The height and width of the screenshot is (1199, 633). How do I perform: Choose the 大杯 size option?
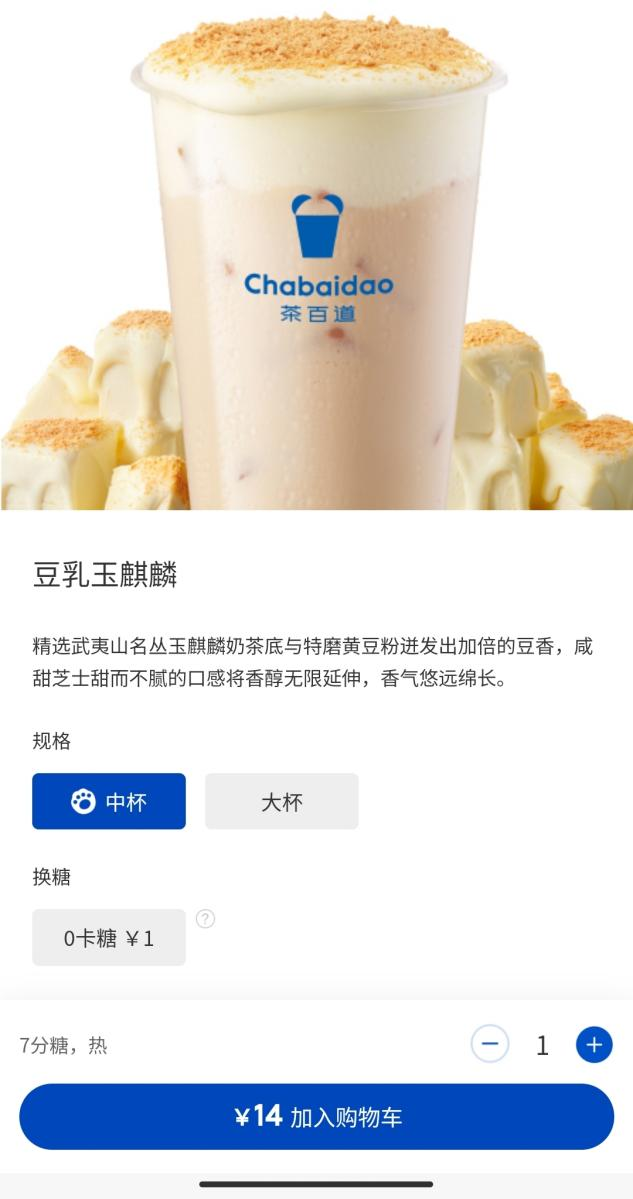point(281,801)
